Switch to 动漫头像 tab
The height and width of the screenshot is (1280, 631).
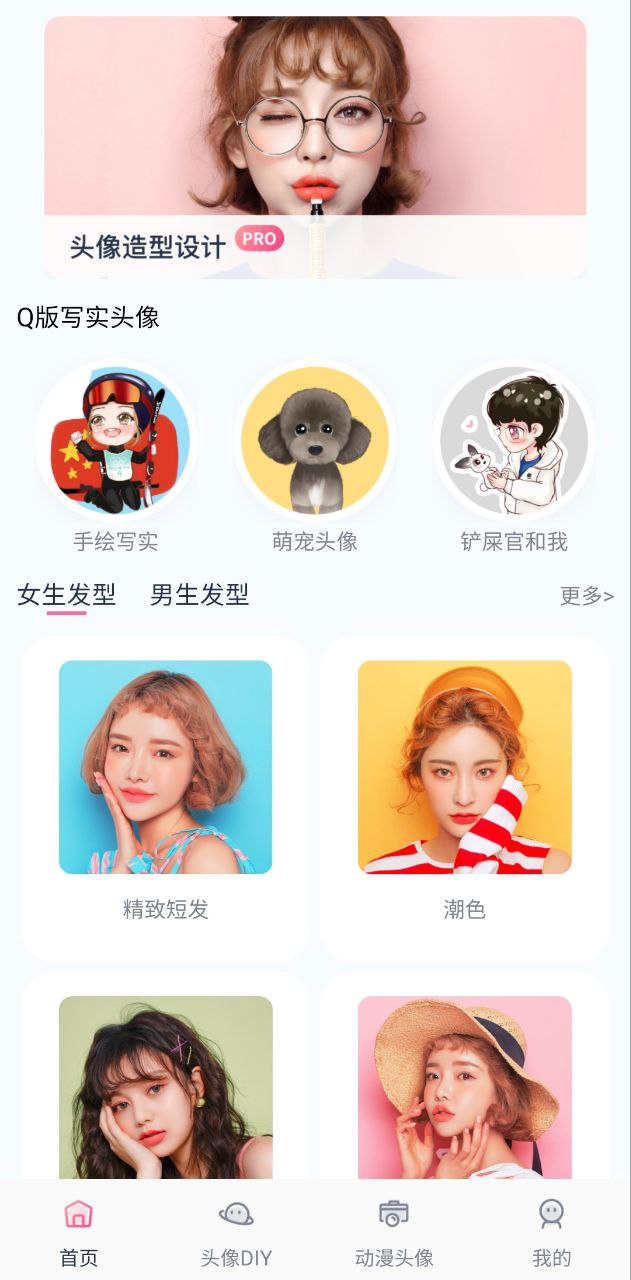pyautogui.click(x=394, y=1232)
